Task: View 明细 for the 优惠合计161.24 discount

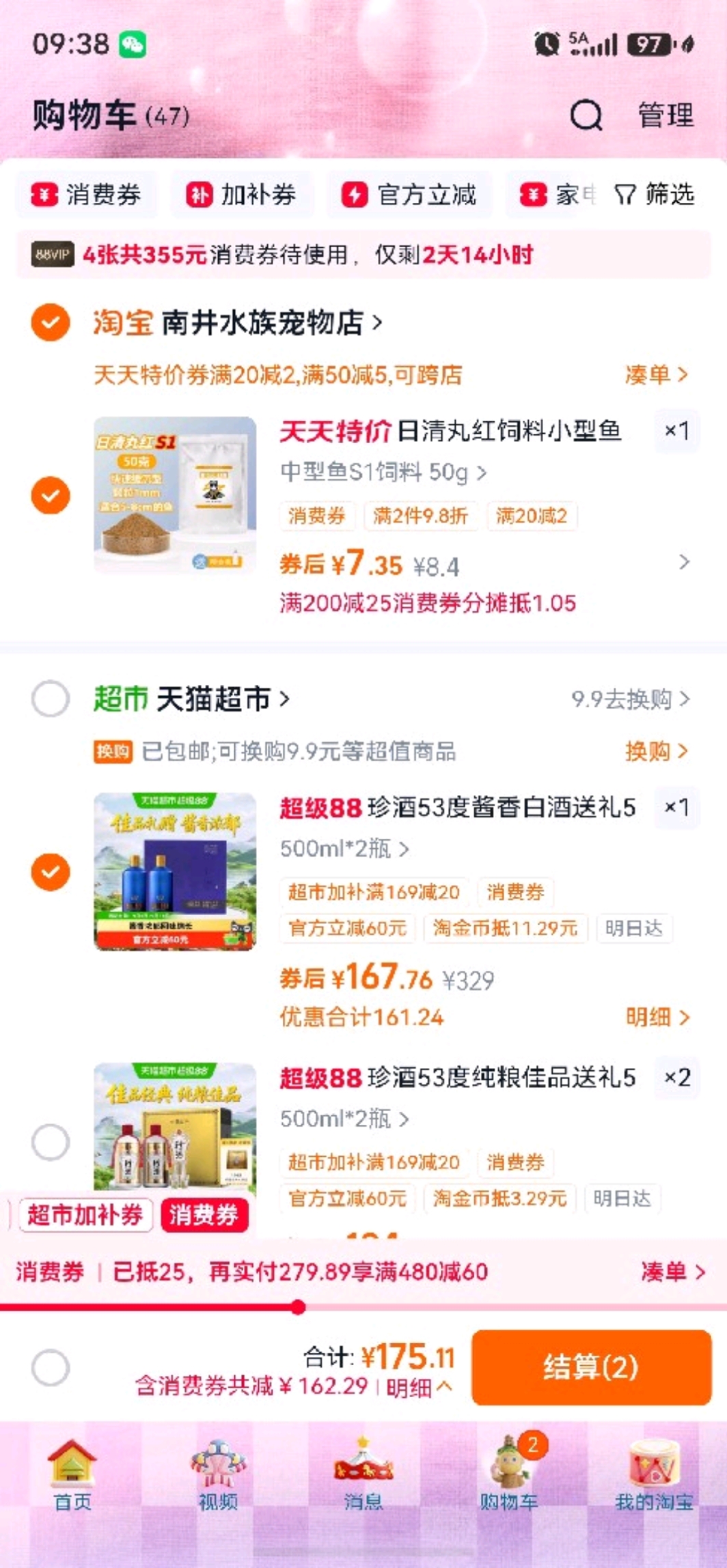Action: click(657, 1018)
